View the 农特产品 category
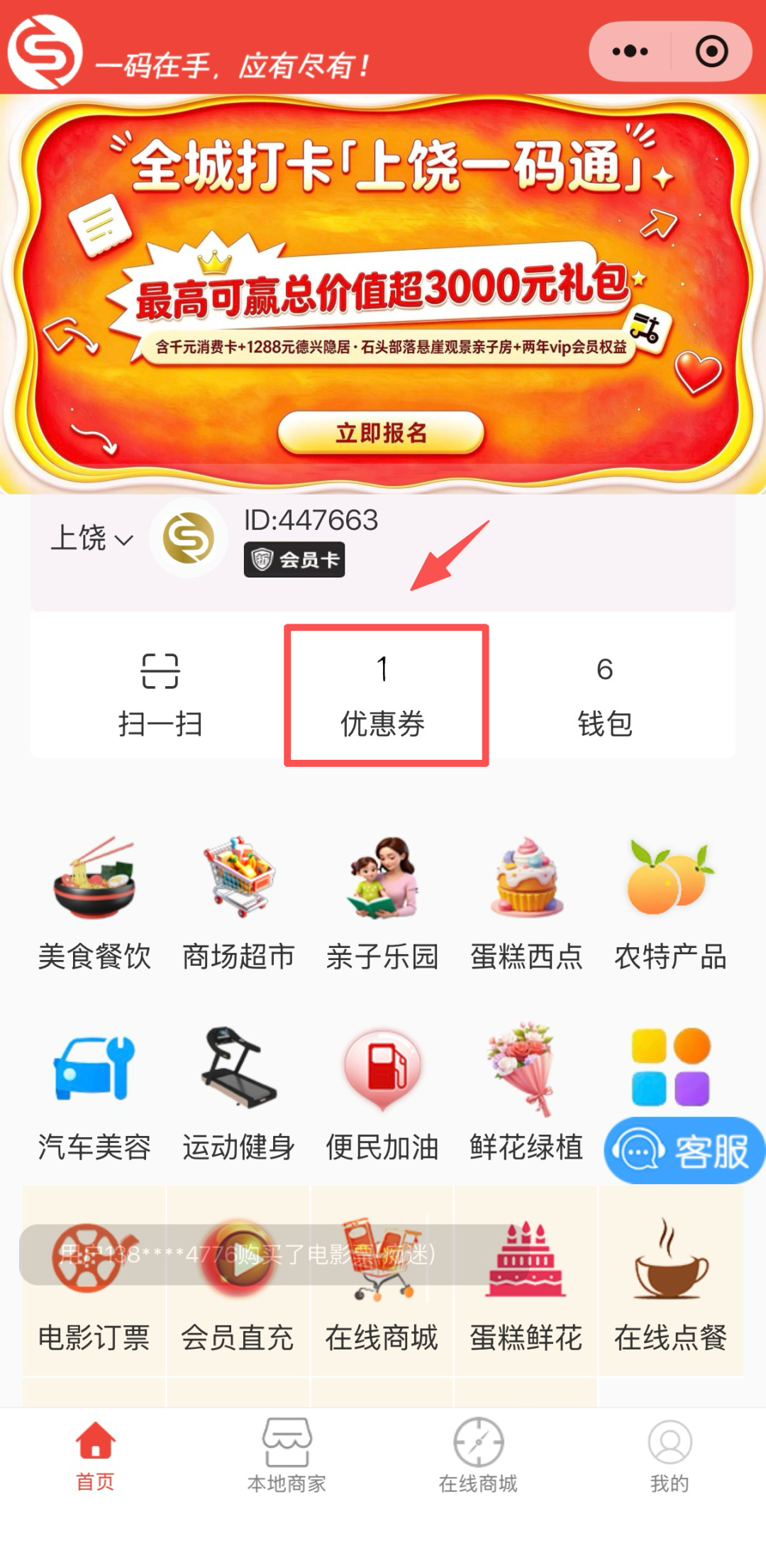Viewport: 766px width, 1568px height. click(x=670, y=904)
